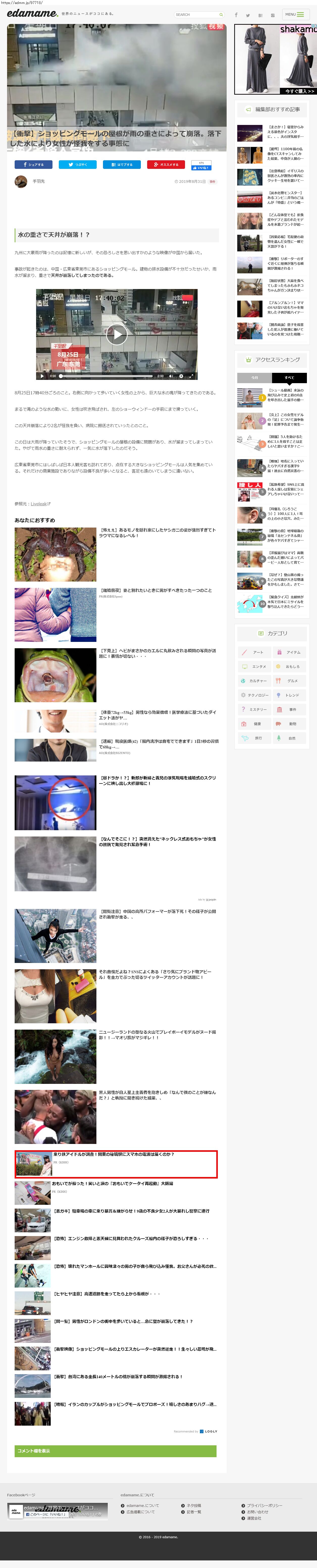Tweet article with つぶやく button
Image resolution: width=317 pixels, height=1568 pixels.
coord(78,164)
